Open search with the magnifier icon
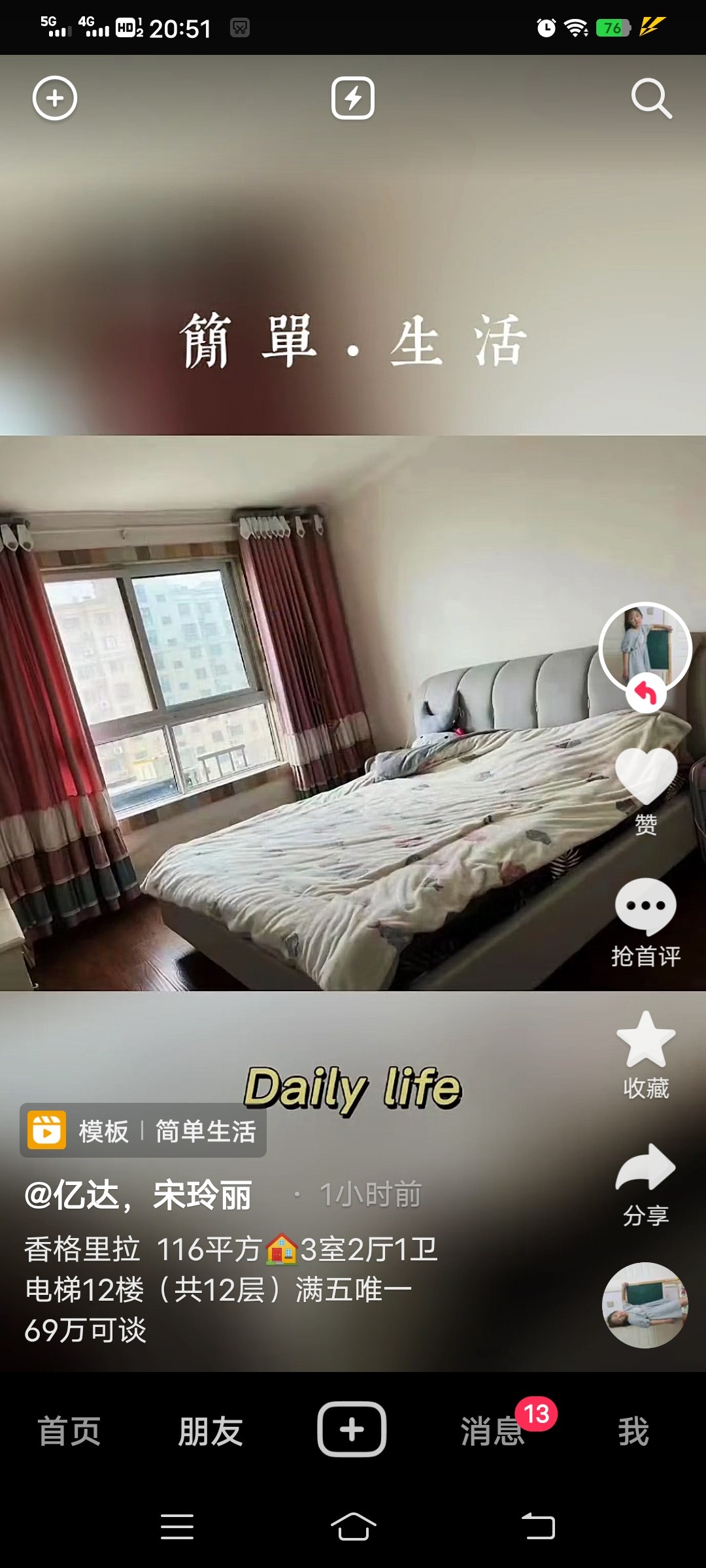 point(651,99)
